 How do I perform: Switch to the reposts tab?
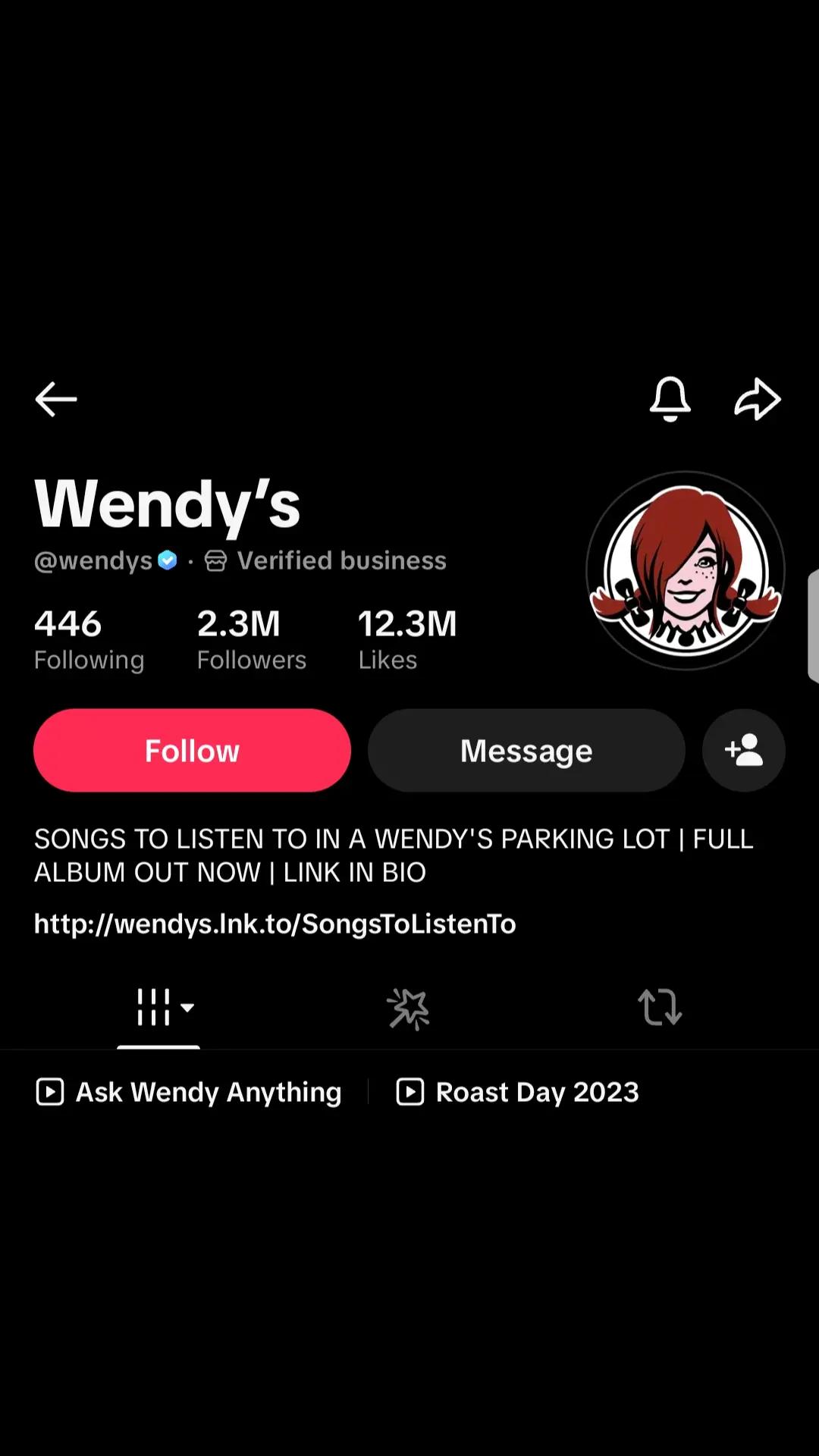coord(660,1008)
